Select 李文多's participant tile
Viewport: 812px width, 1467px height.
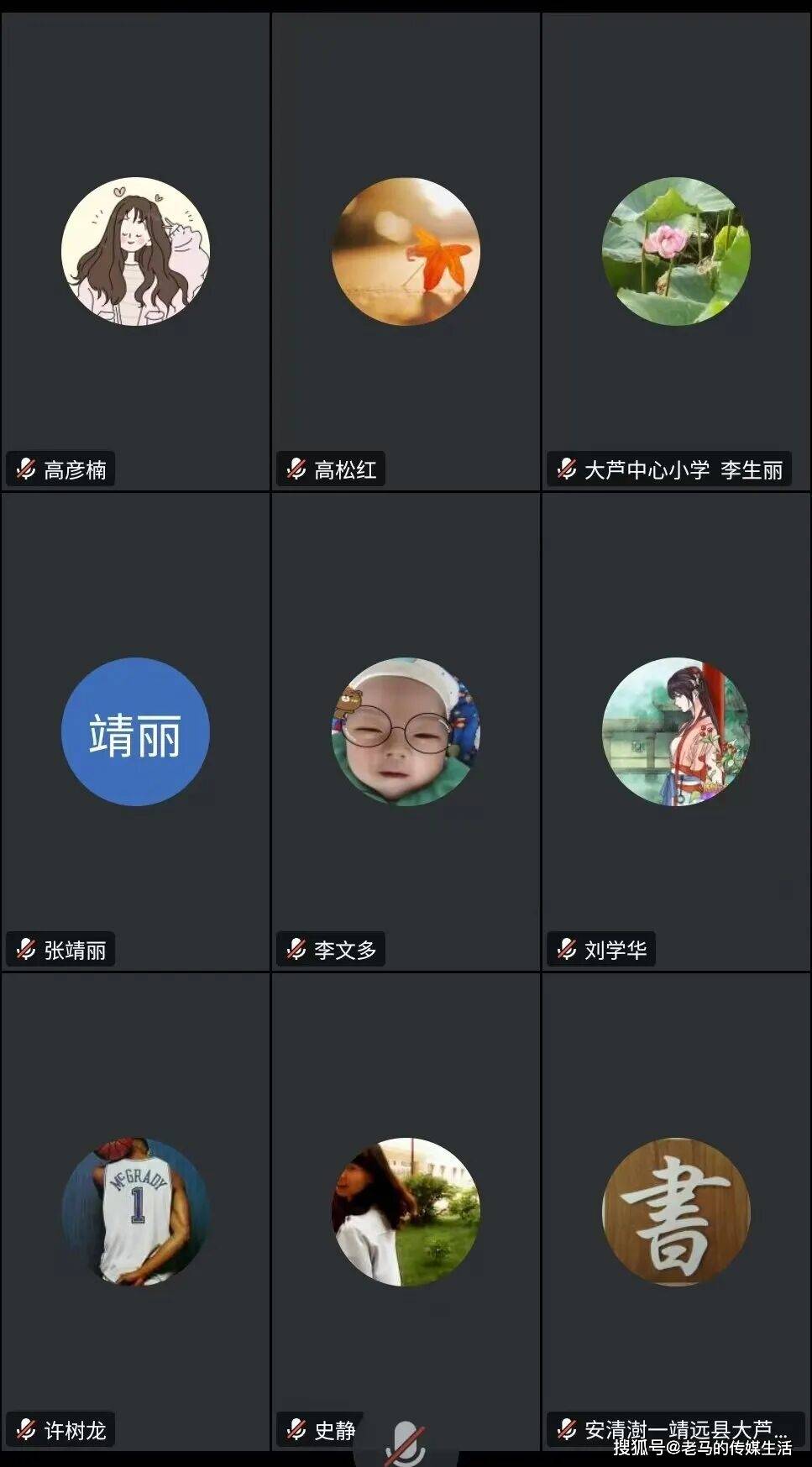(x=406, y=731)
